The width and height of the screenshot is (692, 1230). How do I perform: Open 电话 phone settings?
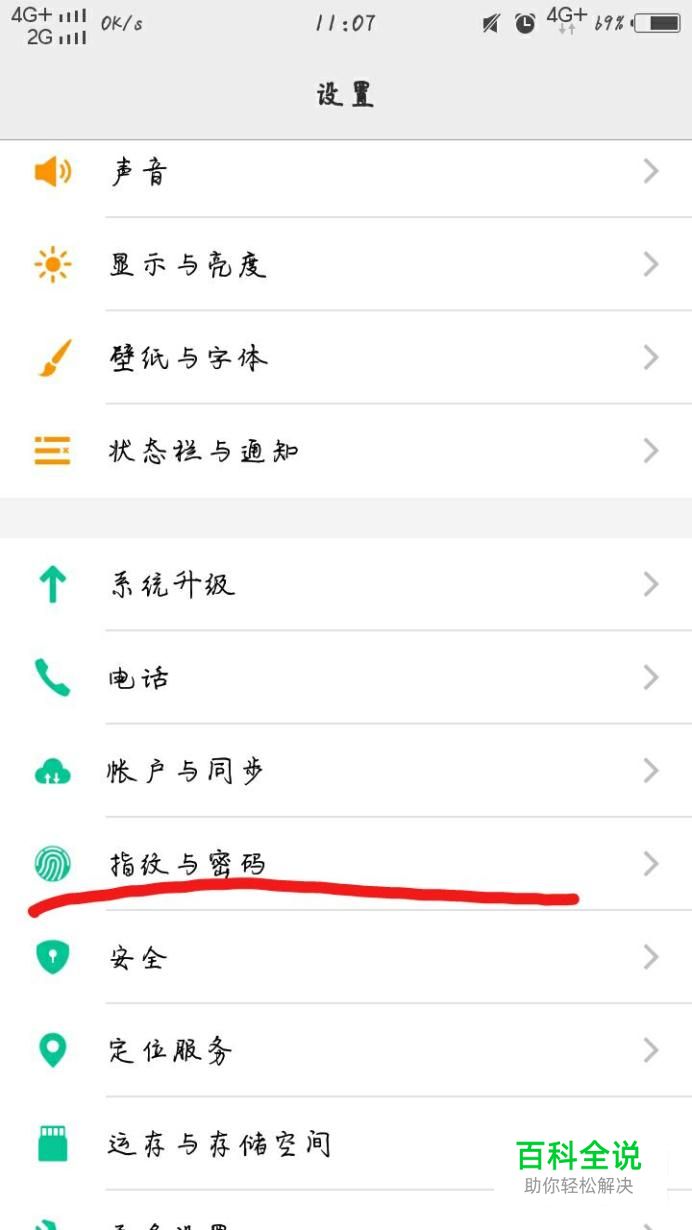(345, 678)
